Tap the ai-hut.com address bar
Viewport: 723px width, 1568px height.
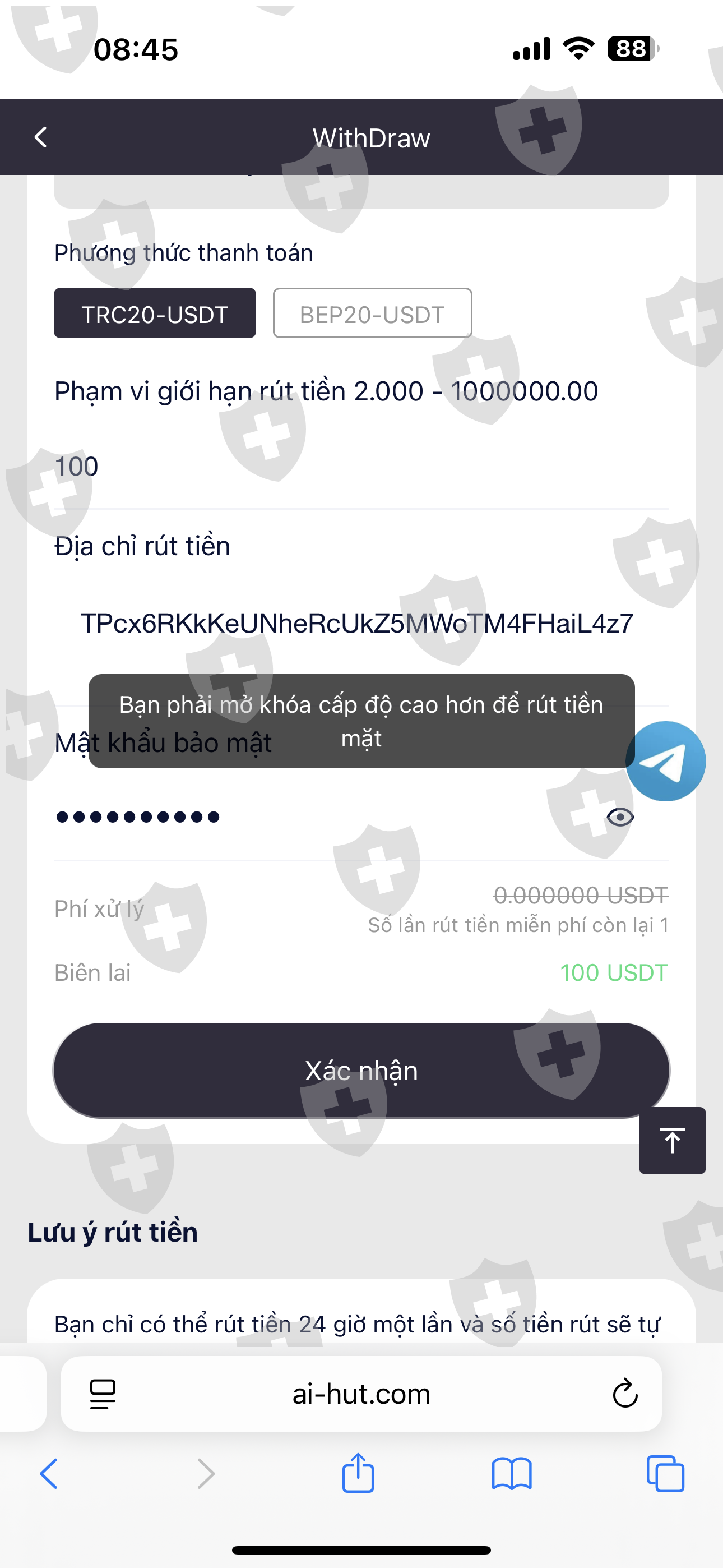pyautogui.click(x=361, y=1393)
